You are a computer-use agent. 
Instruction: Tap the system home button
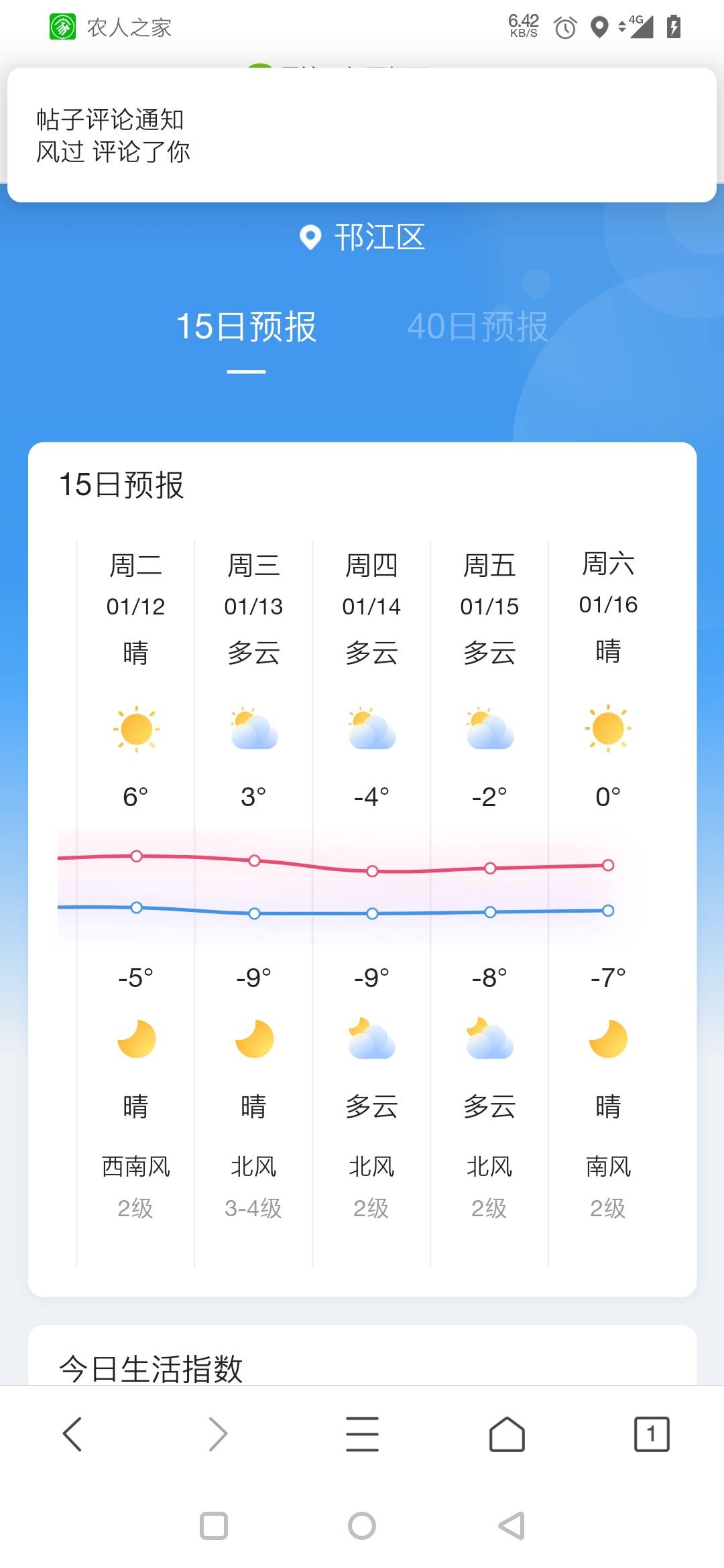pos(362,1526)
